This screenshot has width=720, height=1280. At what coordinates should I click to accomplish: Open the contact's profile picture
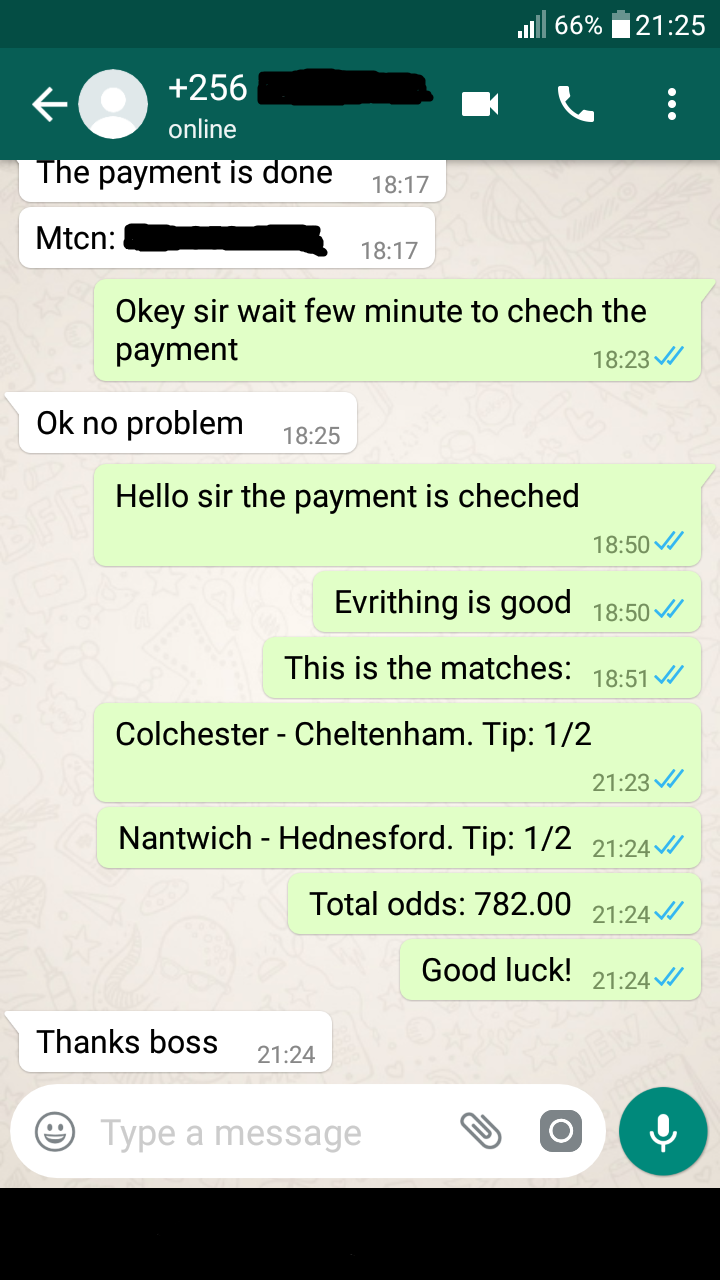[113, 104]
